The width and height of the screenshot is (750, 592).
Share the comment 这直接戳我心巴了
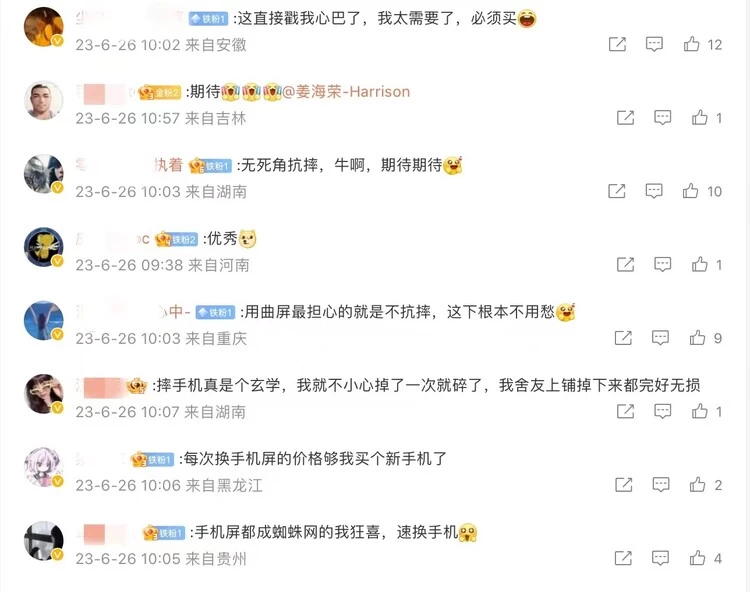pos(618,44)
